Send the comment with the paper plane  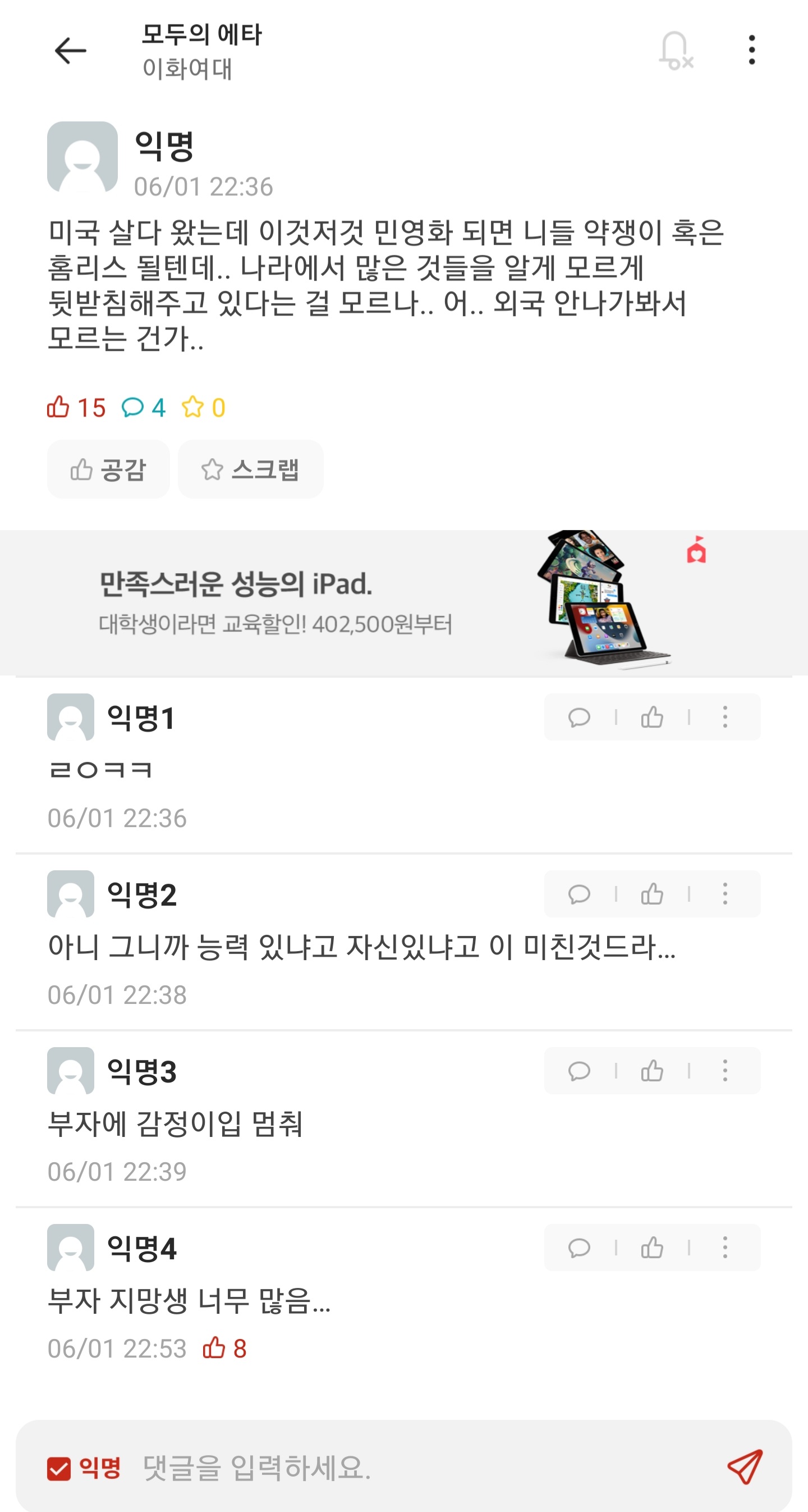pyautogui.click(x=745, y=1467)
